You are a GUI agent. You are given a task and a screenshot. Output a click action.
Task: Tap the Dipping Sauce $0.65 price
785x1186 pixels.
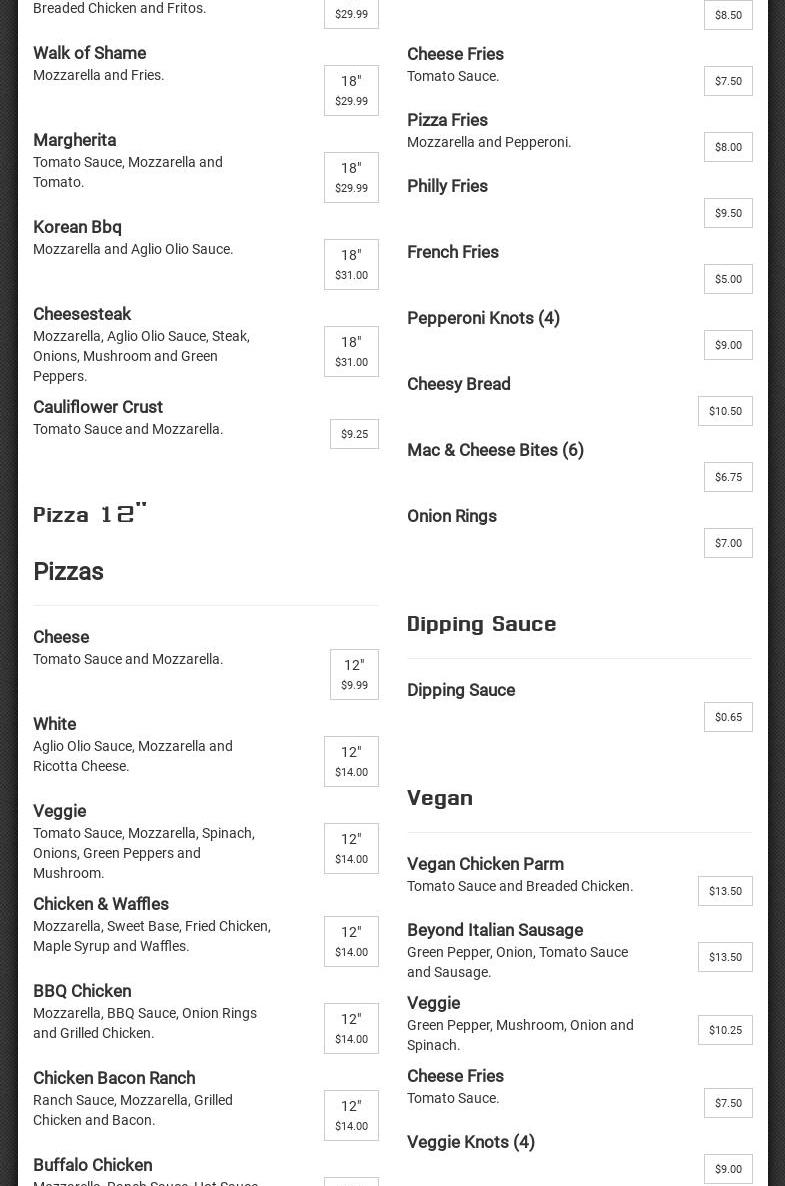pyautogui.click(x=728, y=717)
